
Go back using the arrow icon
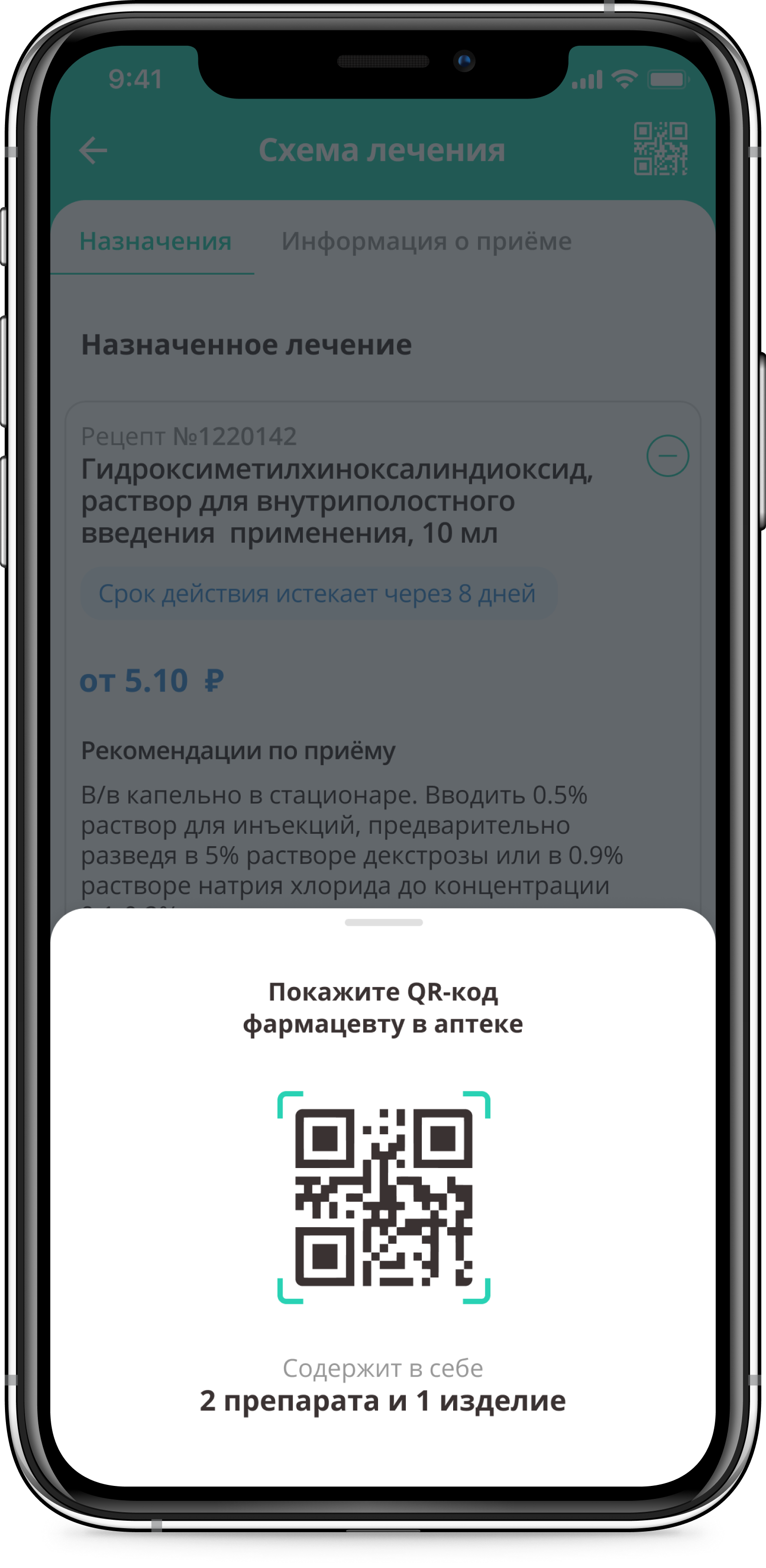93,150
